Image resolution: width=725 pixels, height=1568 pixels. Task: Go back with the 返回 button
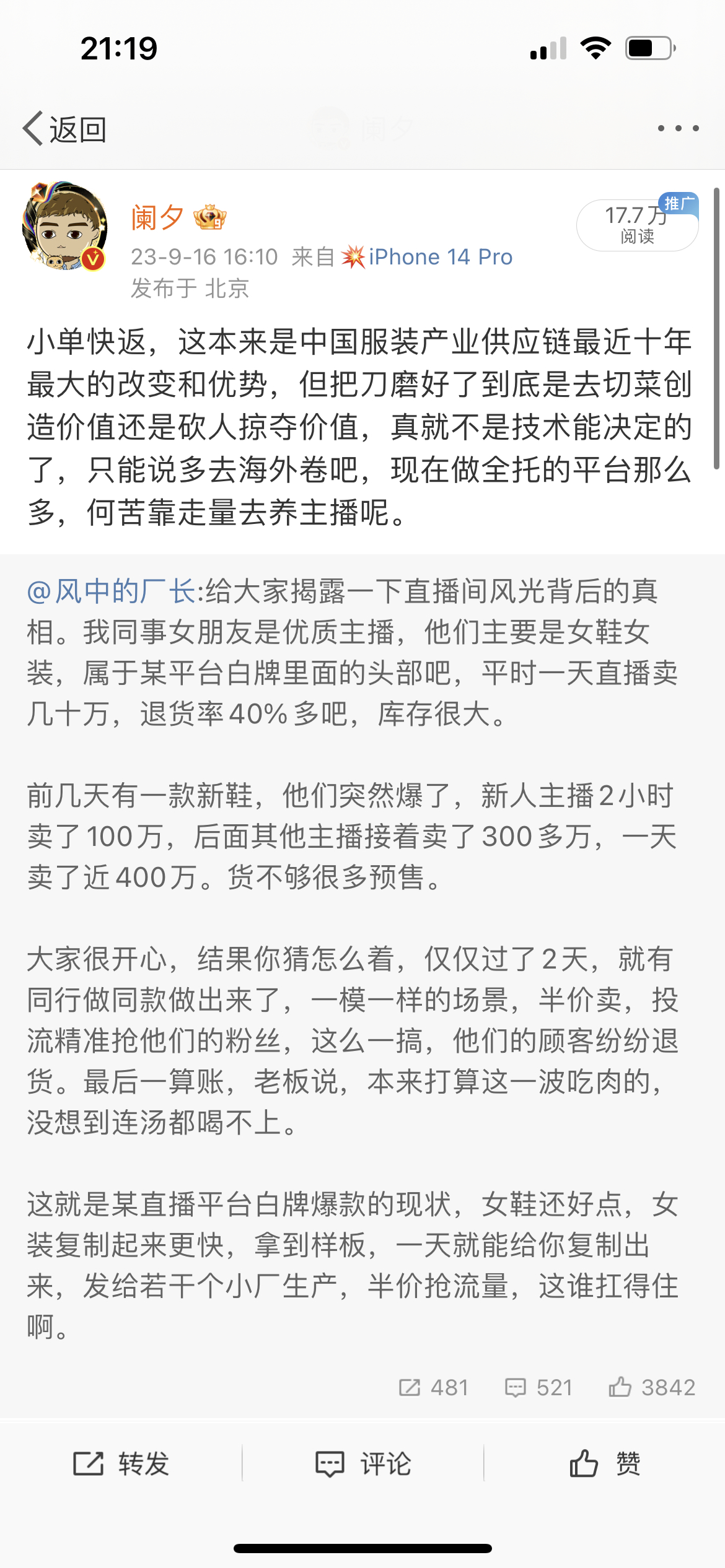65,129
